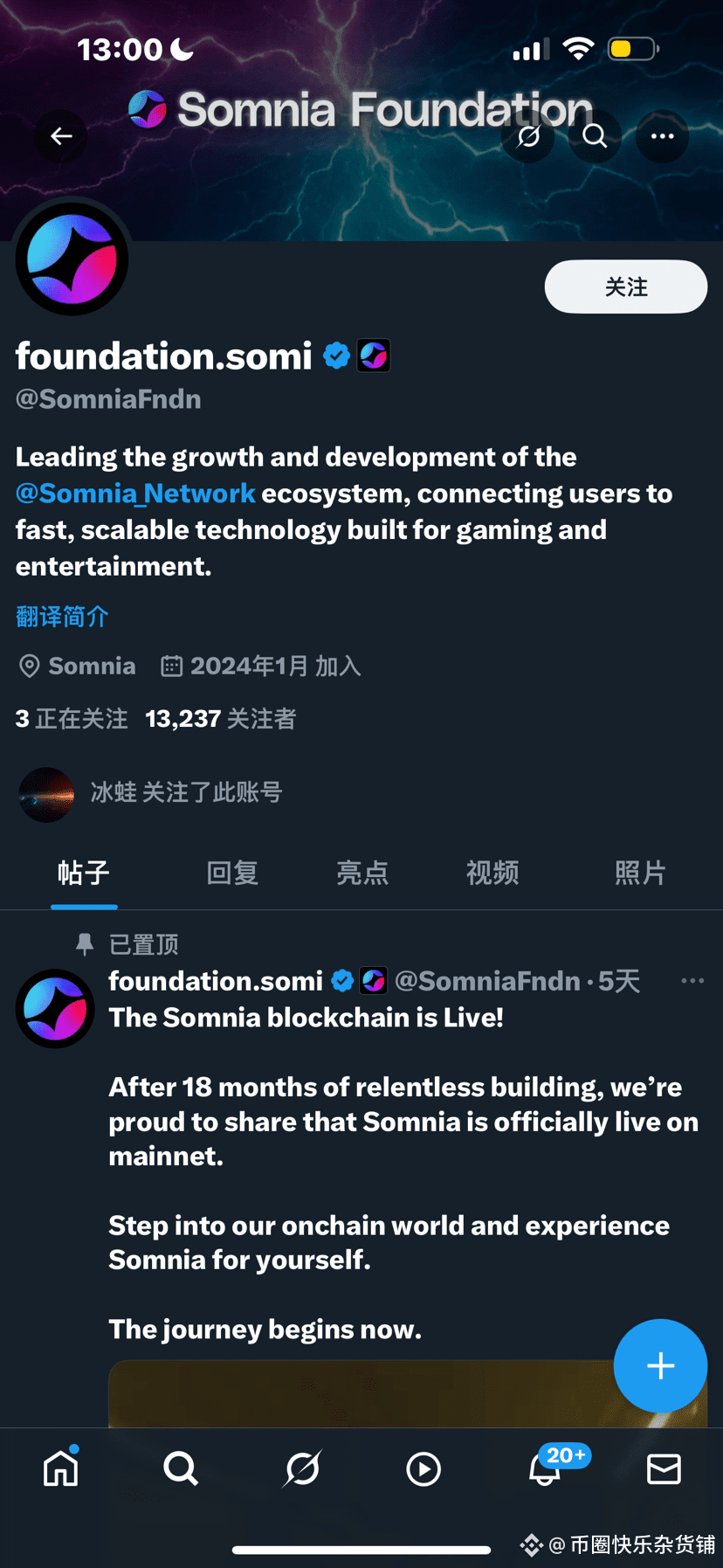Compose a new post with plus button
Screen dimensions: 723x1568
(x=660, y=1365)
